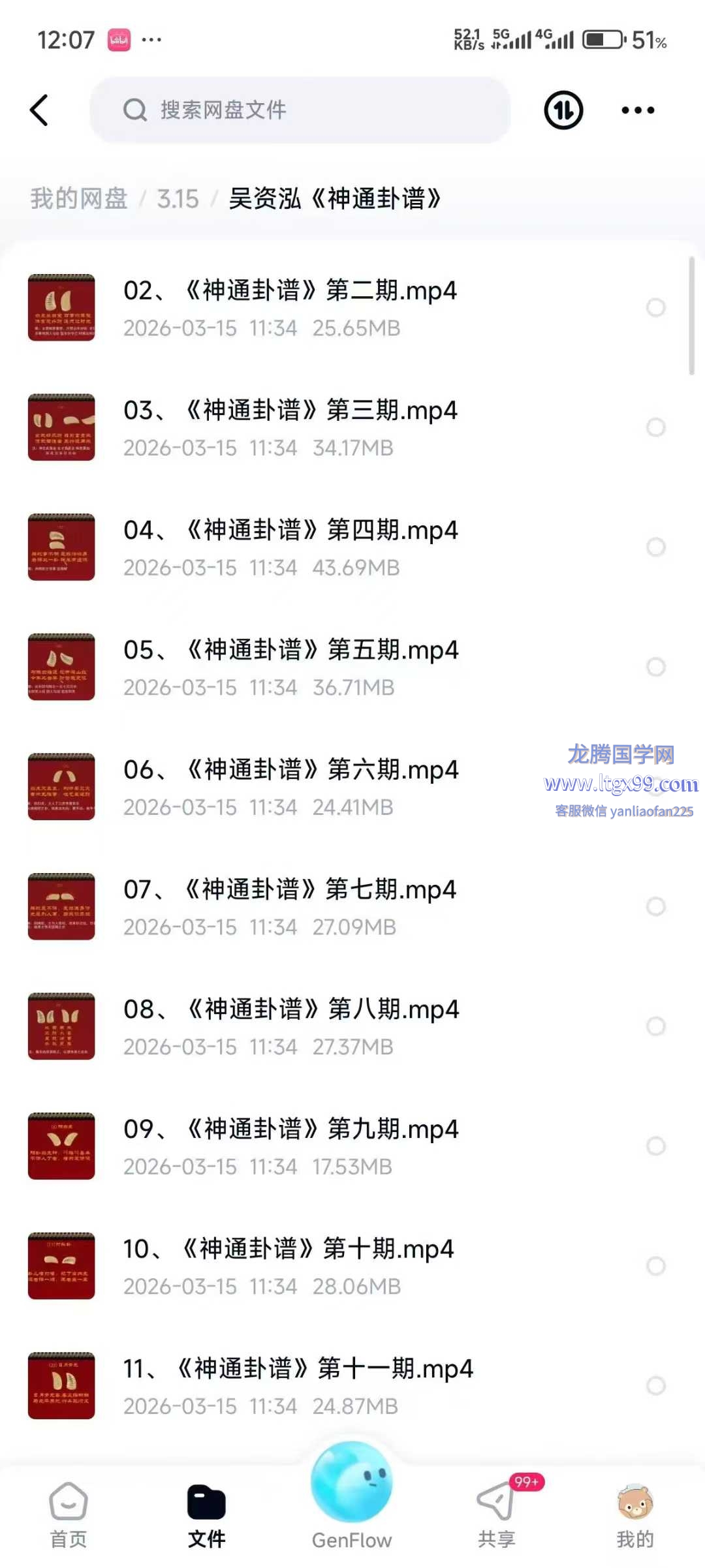Mark 第八期.mp4 as selected

click(655, 1026)
